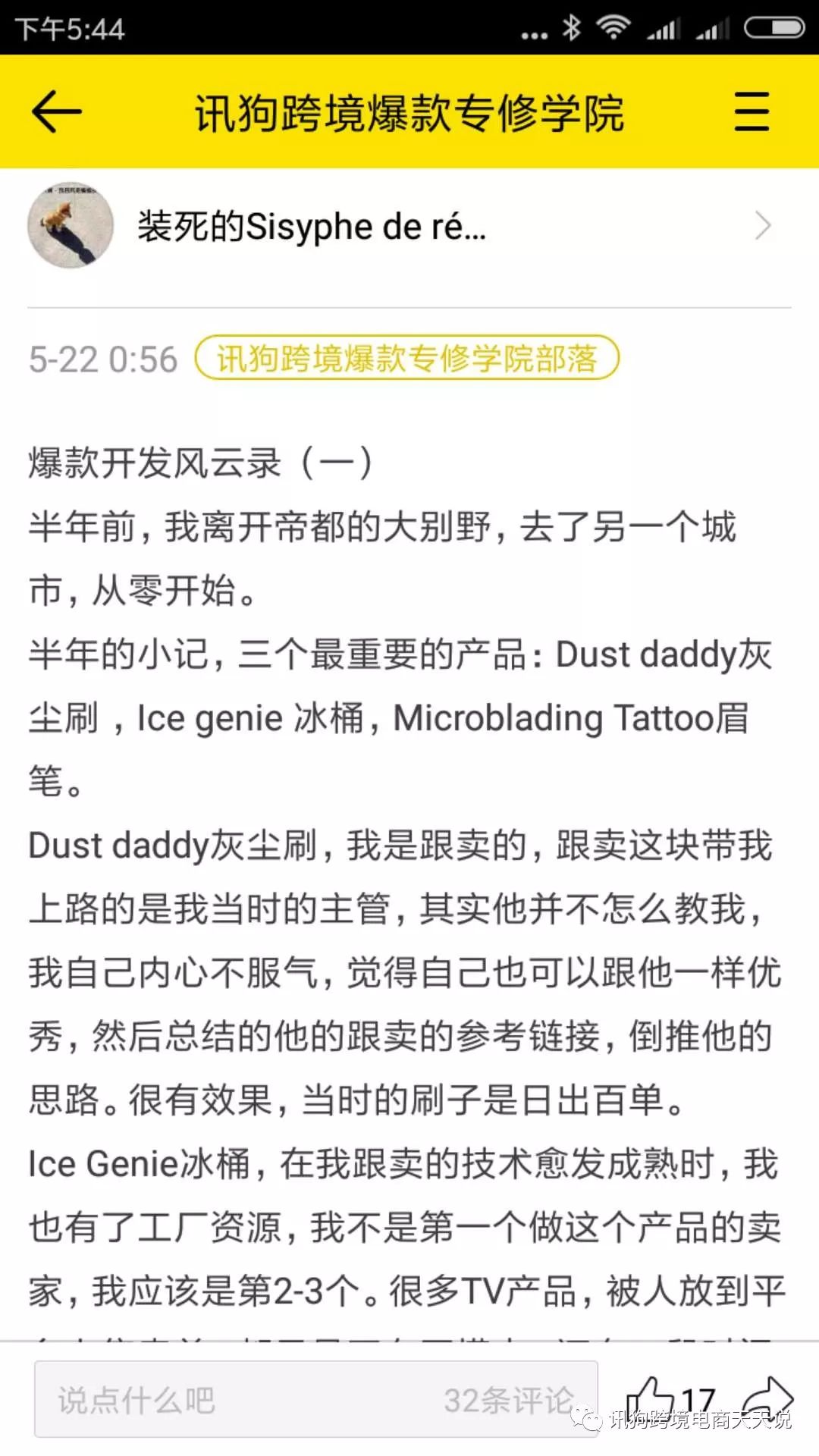819x1456 pixels.
Task: Open the hamburger menu at top right
Action: pos(751,111)
